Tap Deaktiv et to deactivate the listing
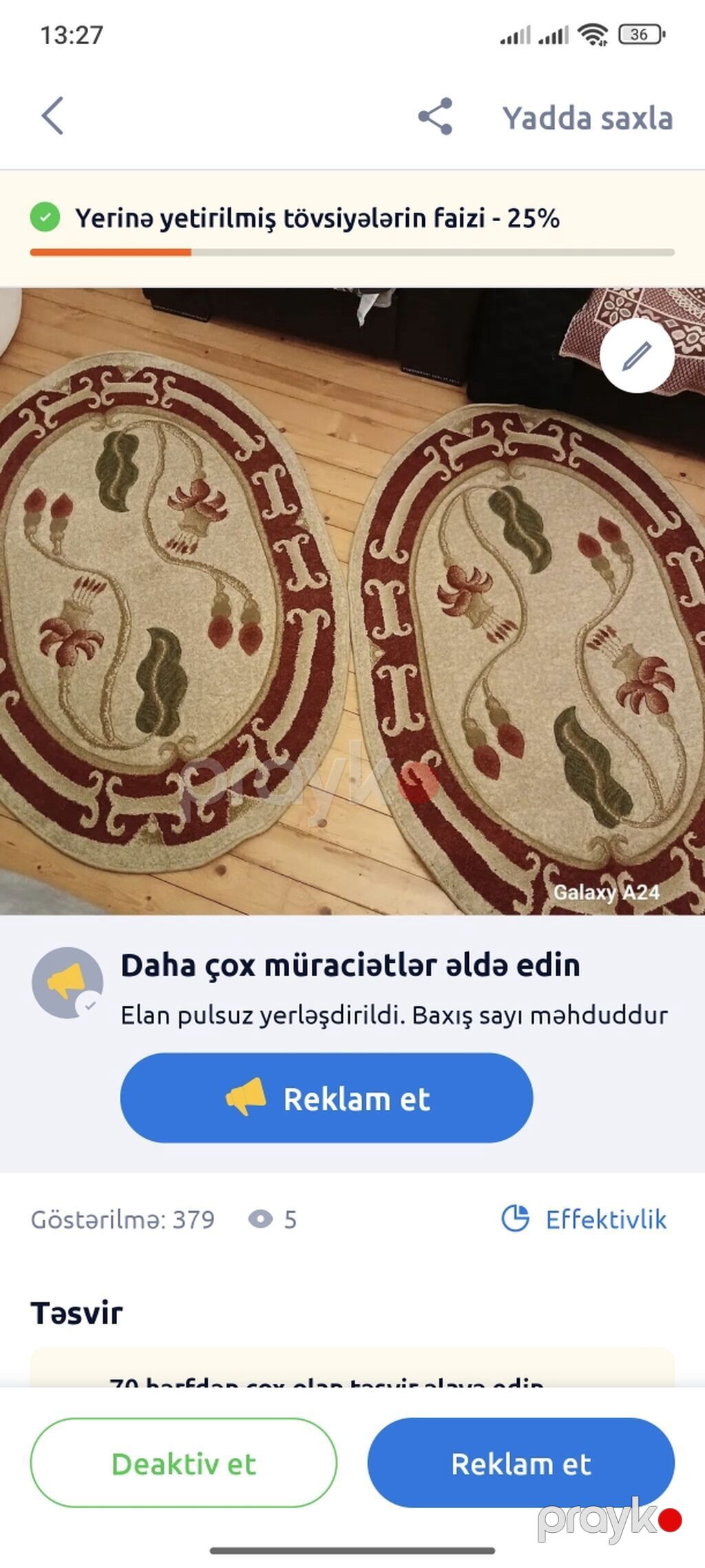705x1568 pixels. point(184,1463)
